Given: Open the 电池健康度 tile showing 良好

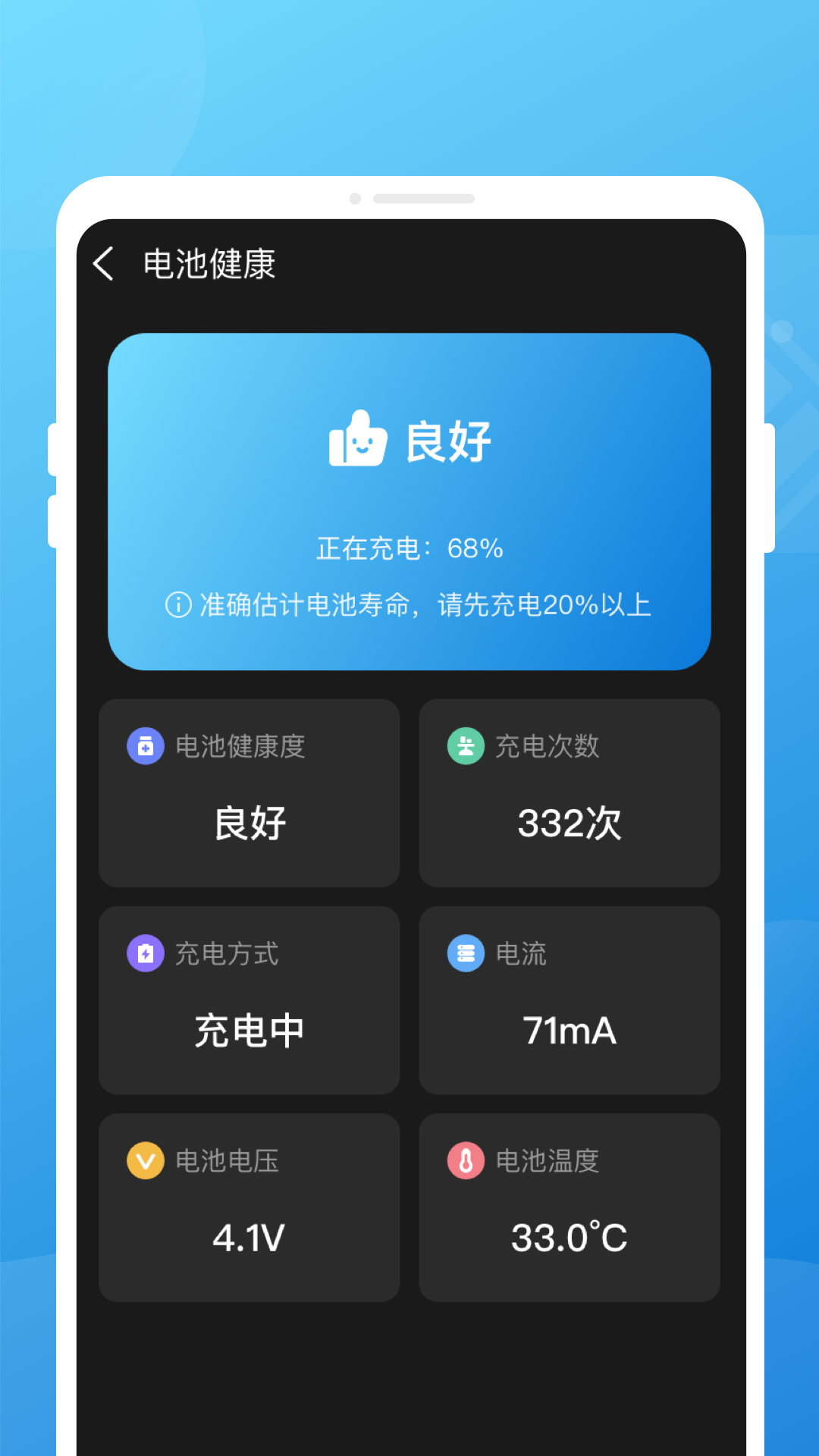Looking at the screenshot, I should click(249, 824).
